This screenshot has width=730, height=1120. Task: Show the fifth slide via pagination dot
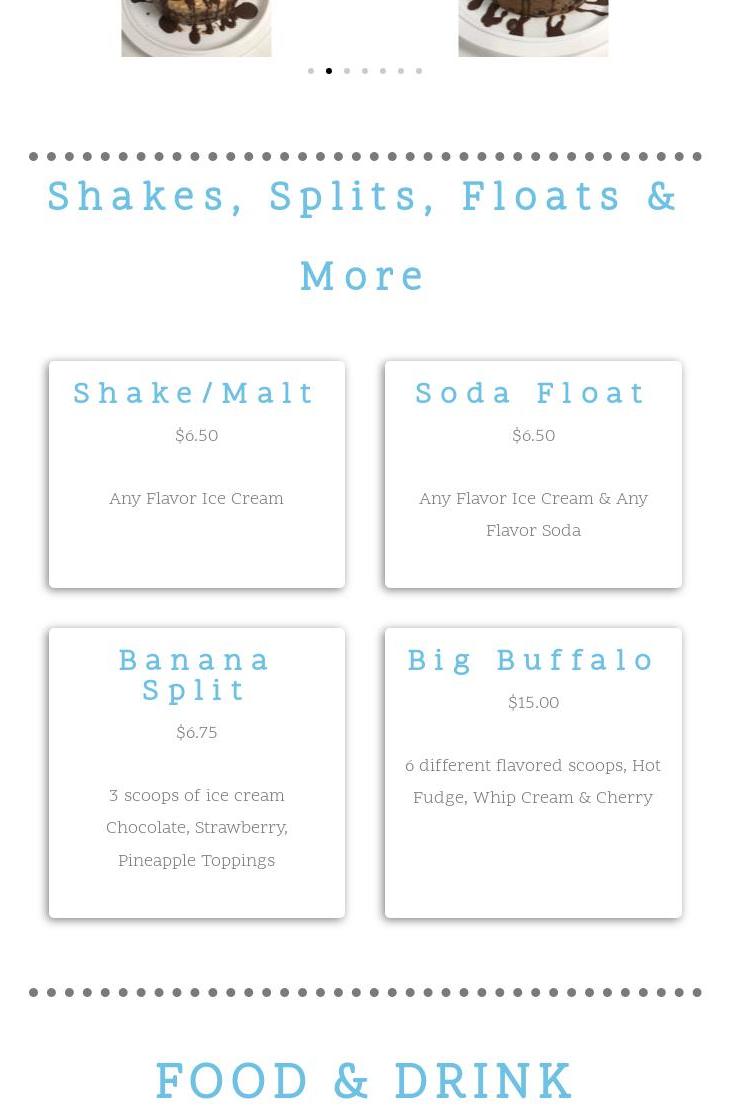[383, 71]
